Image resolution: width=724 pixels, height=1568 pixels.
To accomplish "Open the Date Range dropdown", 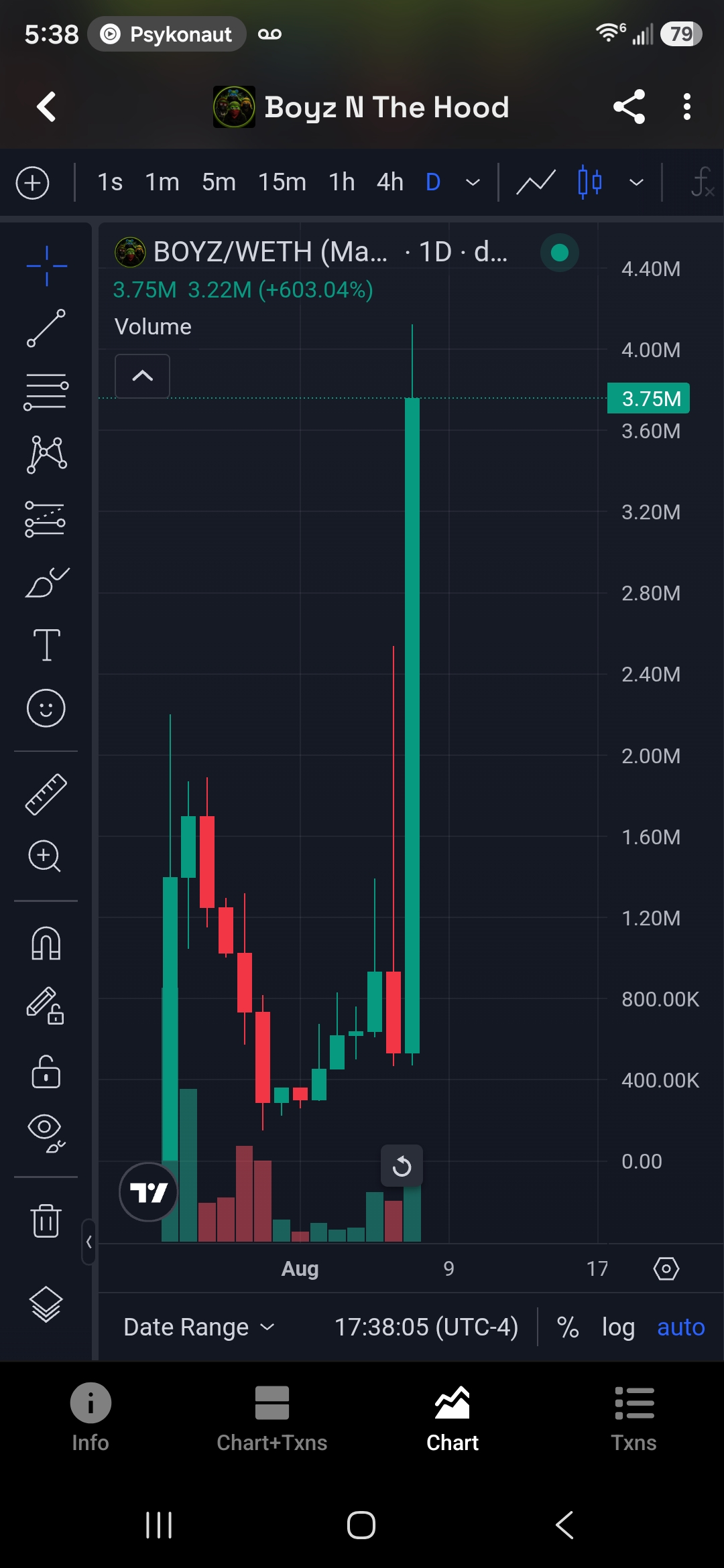I will click(x=199, y=1327).
